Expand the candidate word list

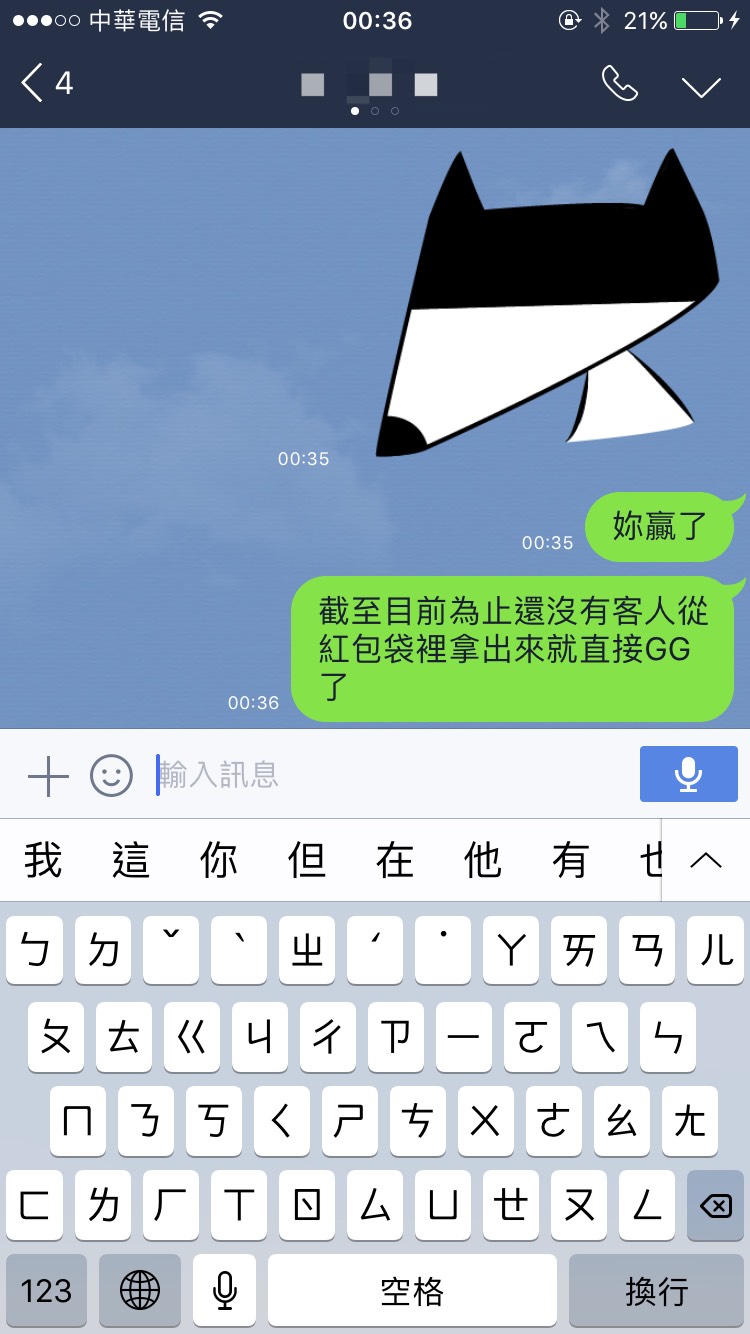(x=706, y=860)
